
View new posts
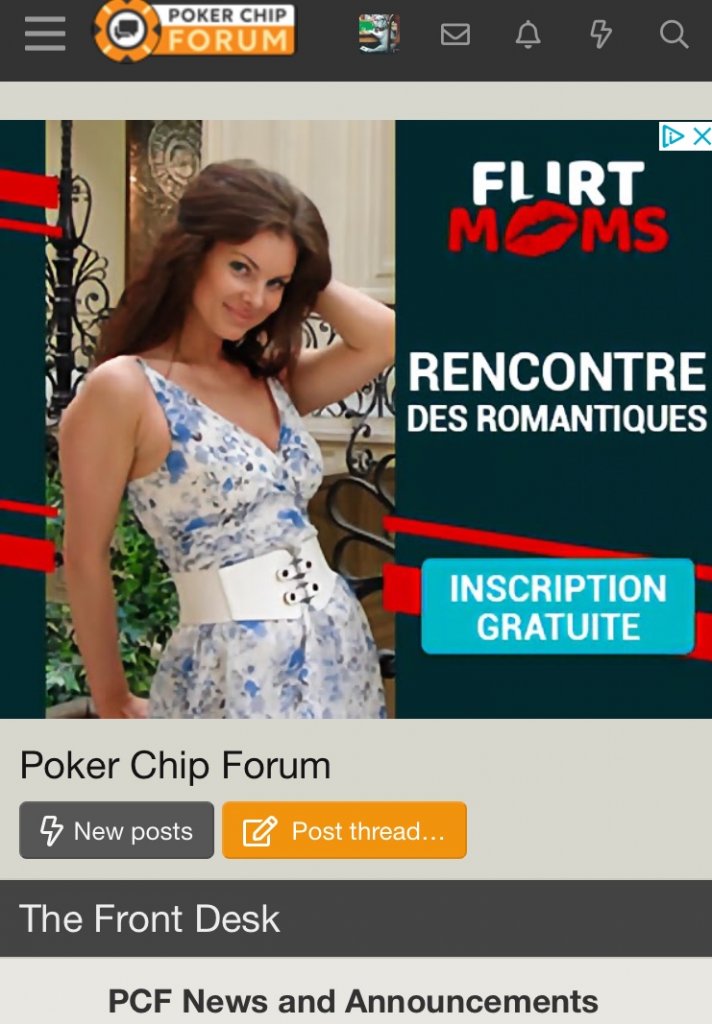coord(116,830)
